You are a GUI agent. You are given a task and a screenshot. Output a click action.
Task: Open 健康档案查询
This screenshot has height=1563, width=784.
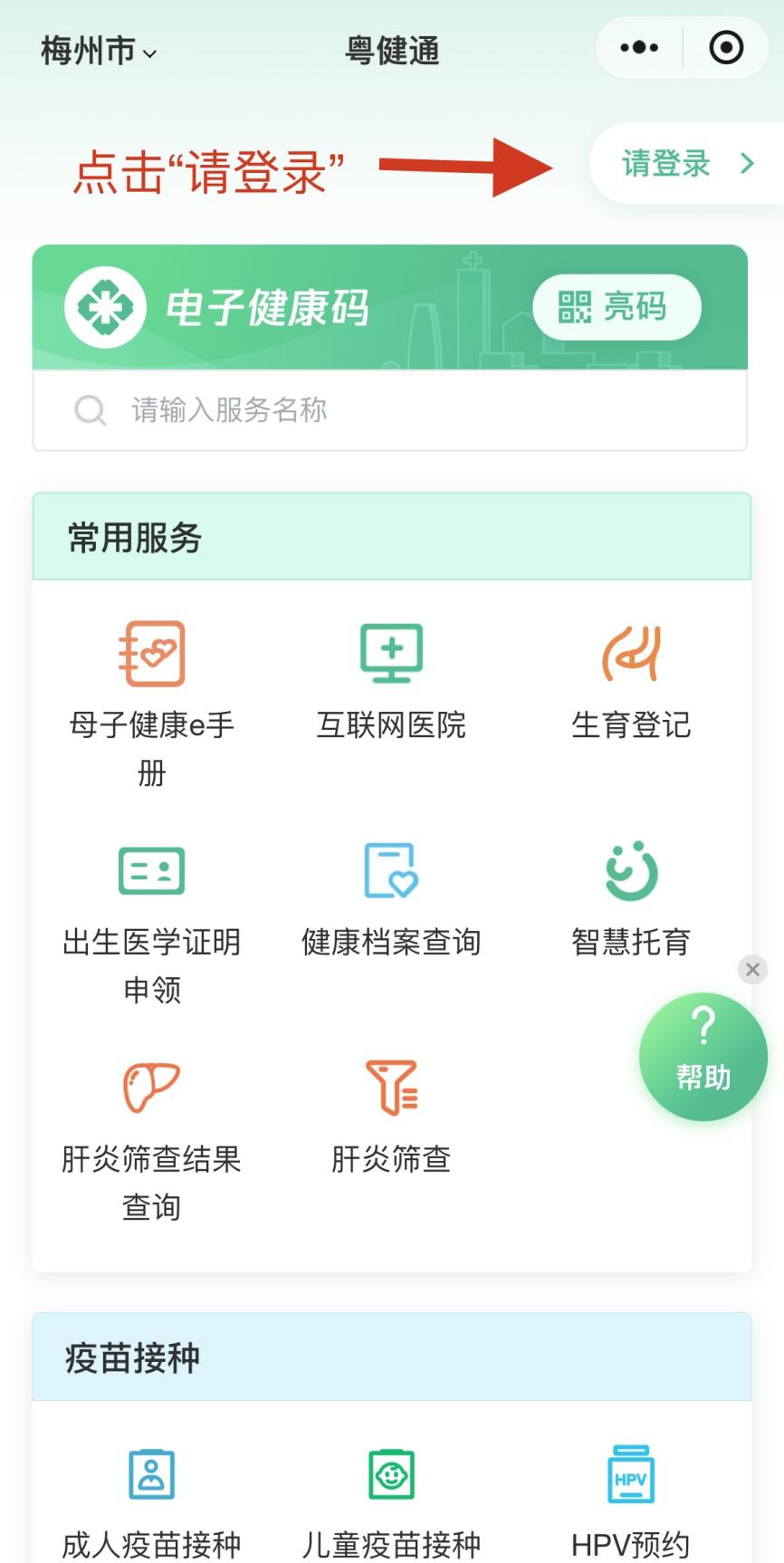tap(391, 900)
